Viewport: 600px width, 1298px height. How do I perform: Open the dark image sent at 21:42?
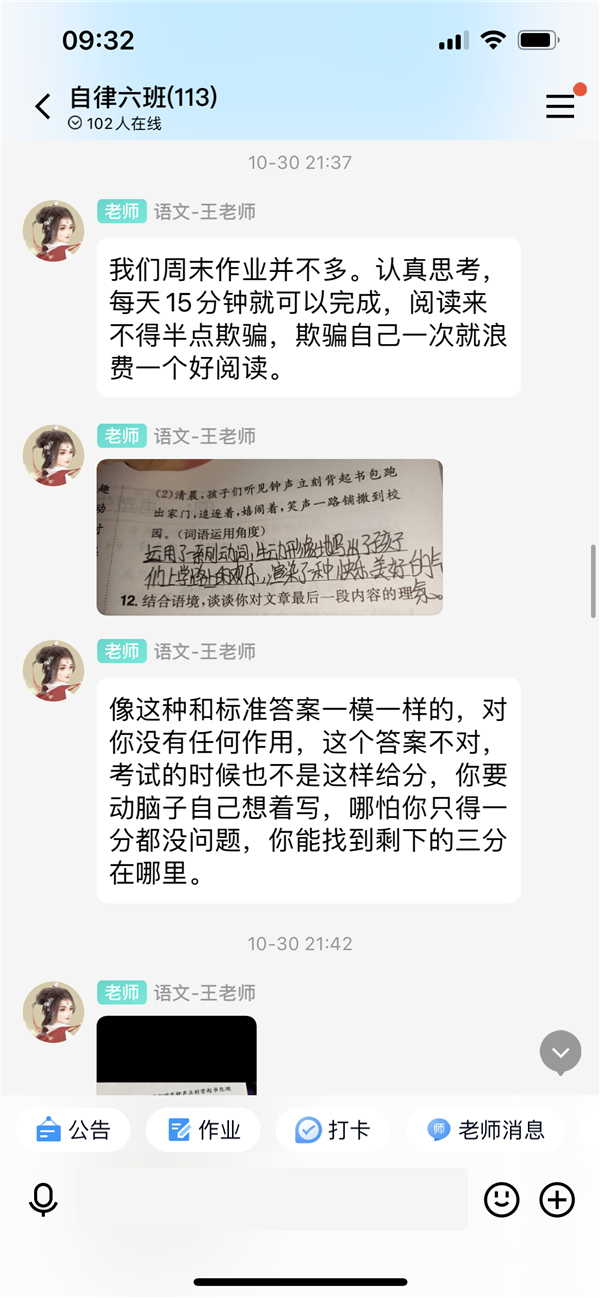click(176, 1054)
